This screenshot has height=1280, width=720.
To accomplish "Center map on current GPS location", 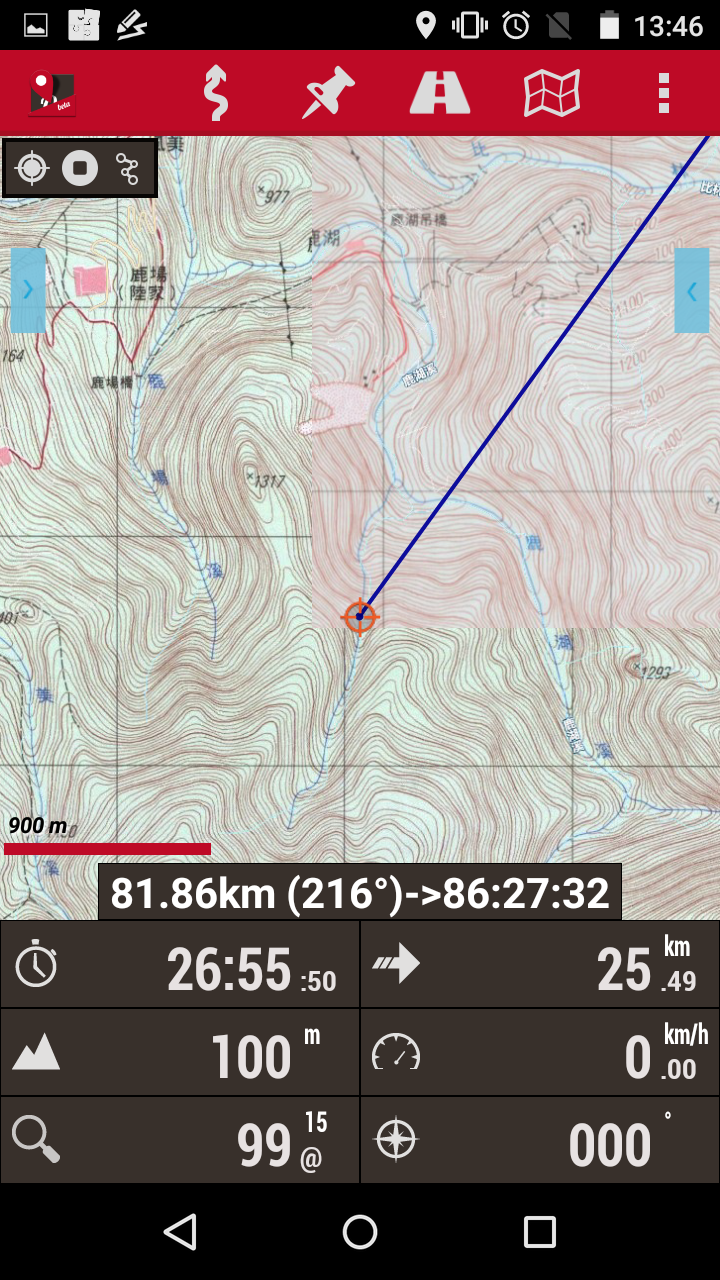I will point(32,168).
